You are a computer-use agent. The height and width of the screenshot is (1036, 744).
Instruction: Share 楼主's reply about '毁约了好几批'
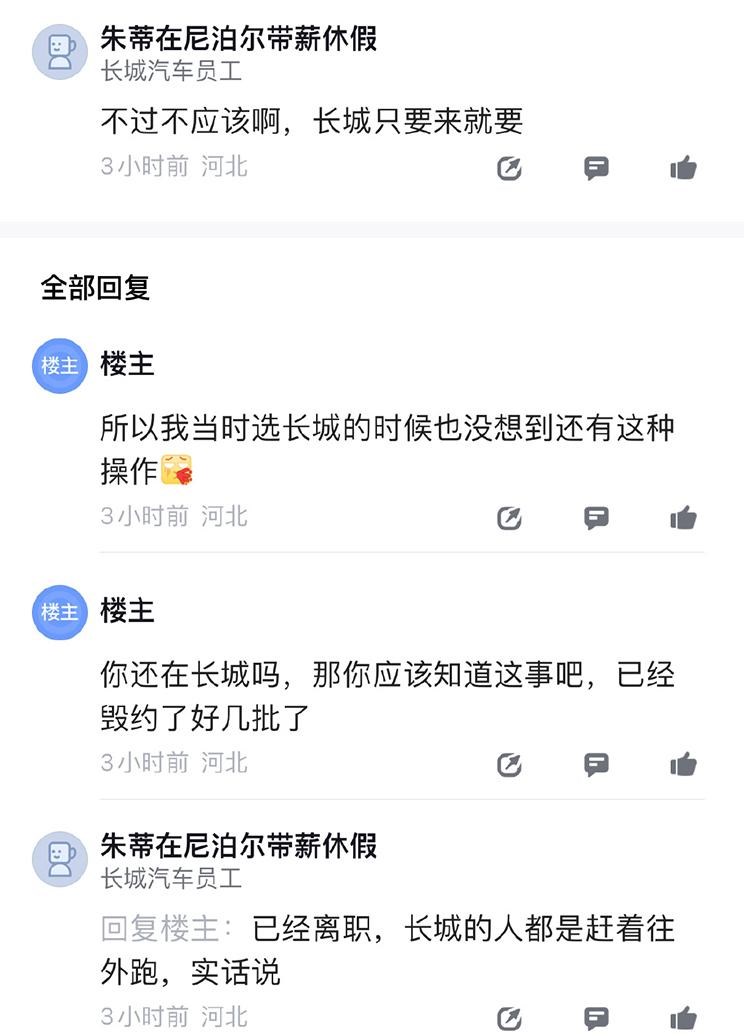[510, 764]
